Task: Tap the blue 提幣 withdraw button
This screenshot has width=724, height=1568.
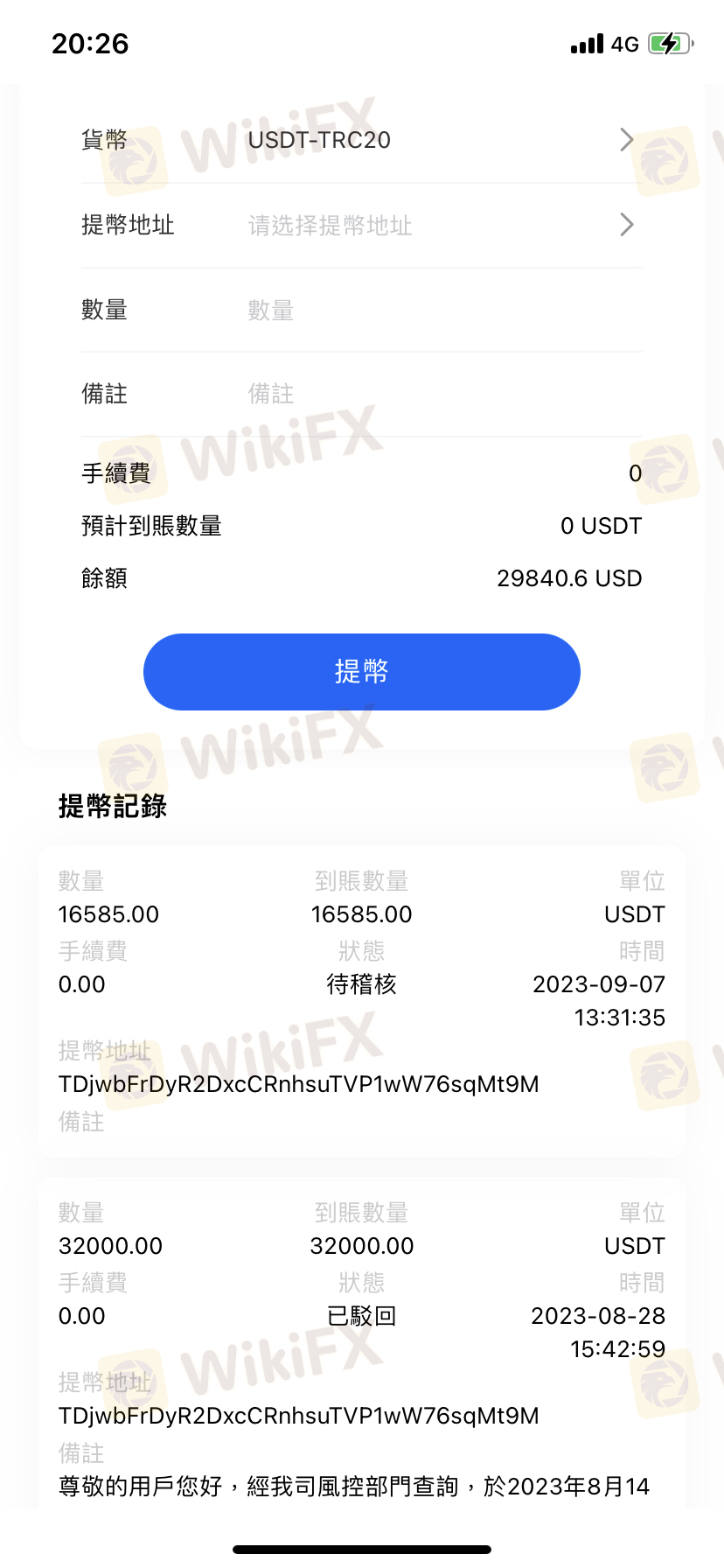Action: [x=362, y=672]
